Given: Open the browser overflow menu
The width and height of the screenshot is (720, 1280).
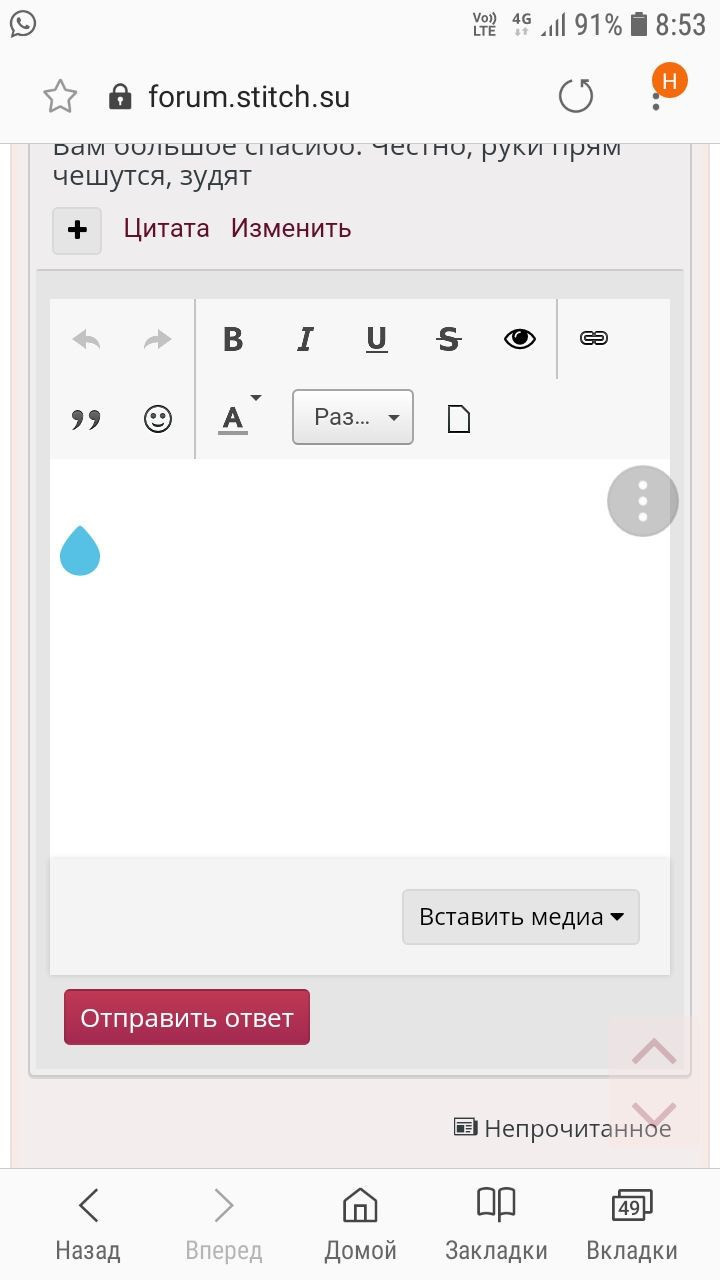Looking at the screenshot, I should pos(656,97).
